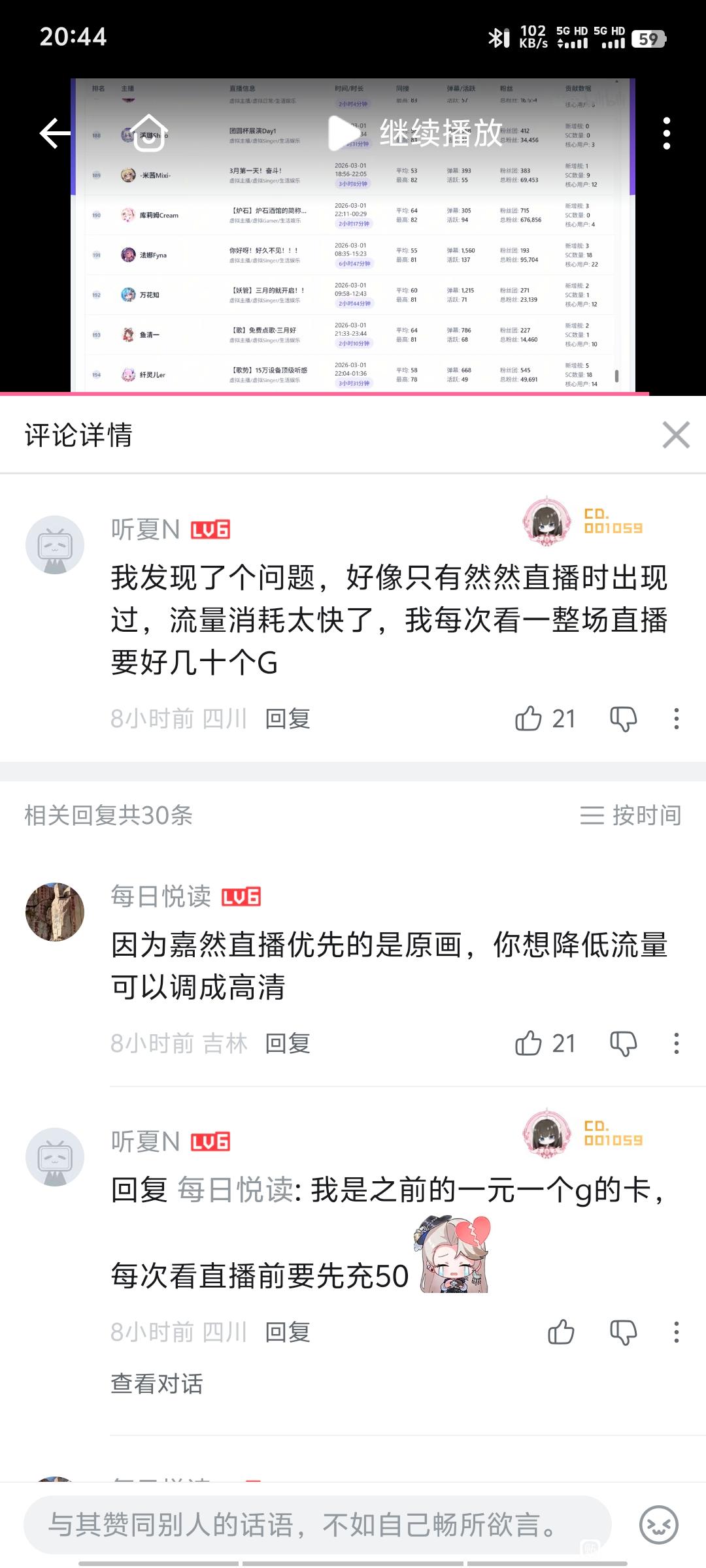Open more options on 每日悦读's reply
This screenshot has height=1568, width=706.
(676, 1043)
